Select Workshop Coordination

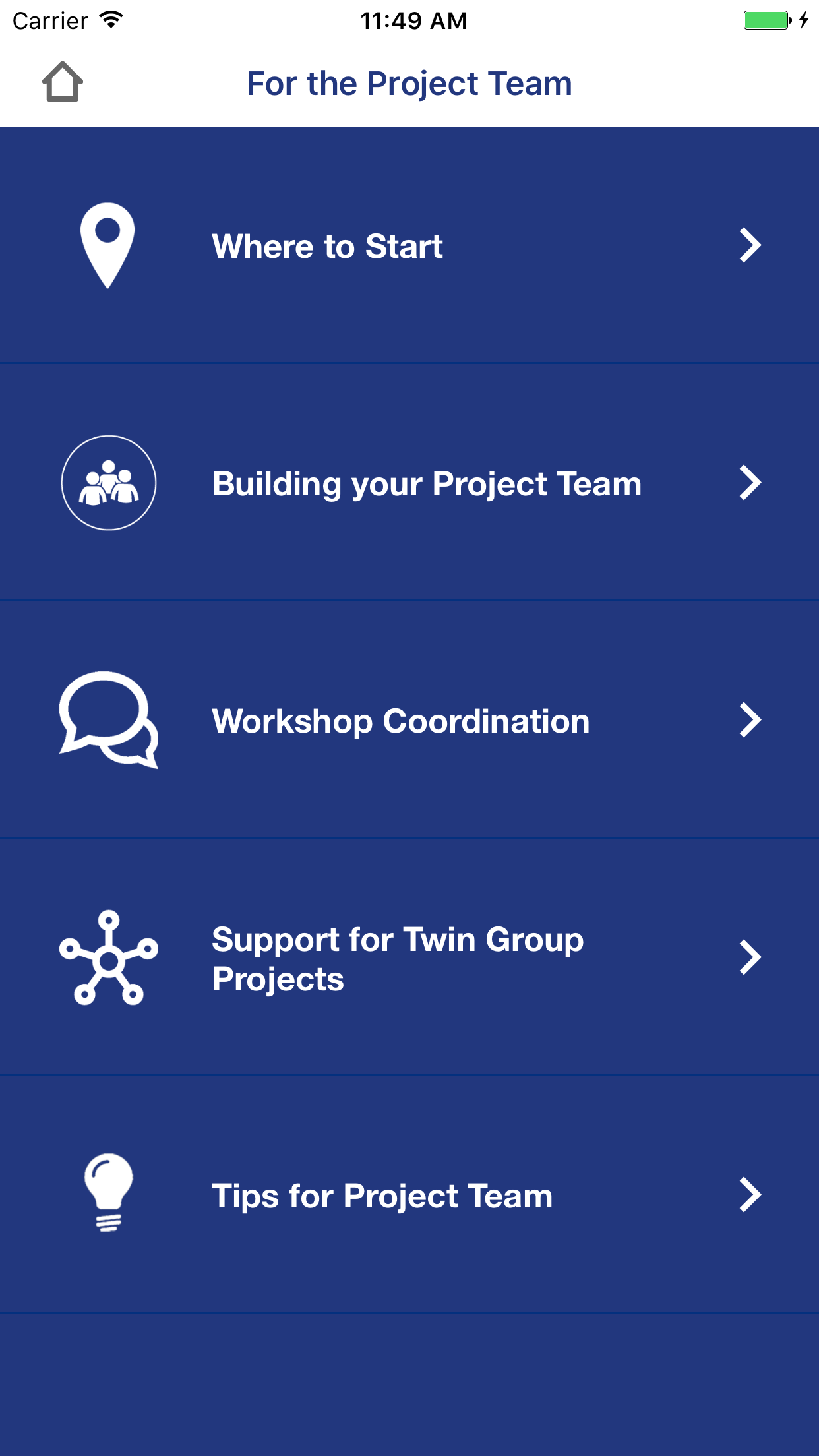click(409, 720)
